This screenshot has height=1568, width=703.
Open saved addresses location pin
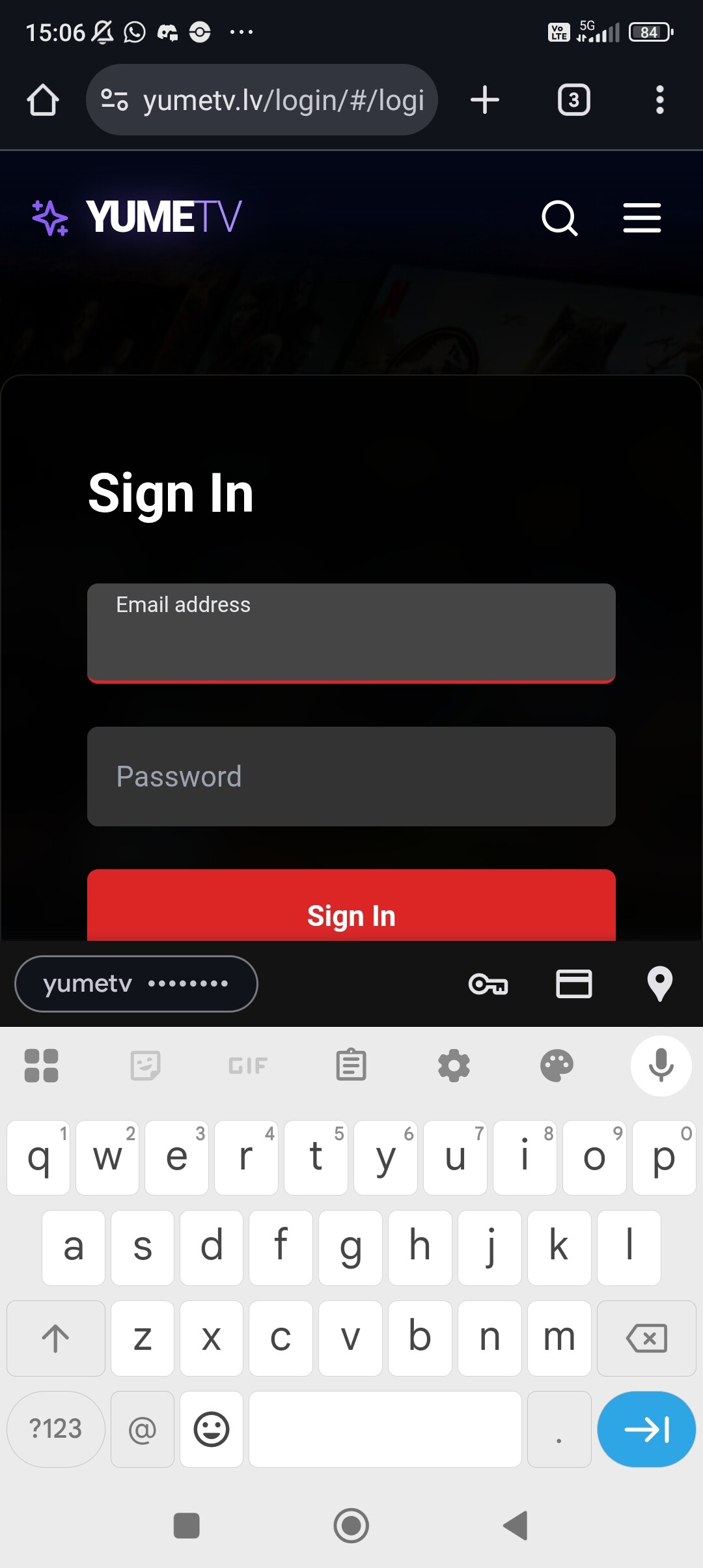click(659, 983)
